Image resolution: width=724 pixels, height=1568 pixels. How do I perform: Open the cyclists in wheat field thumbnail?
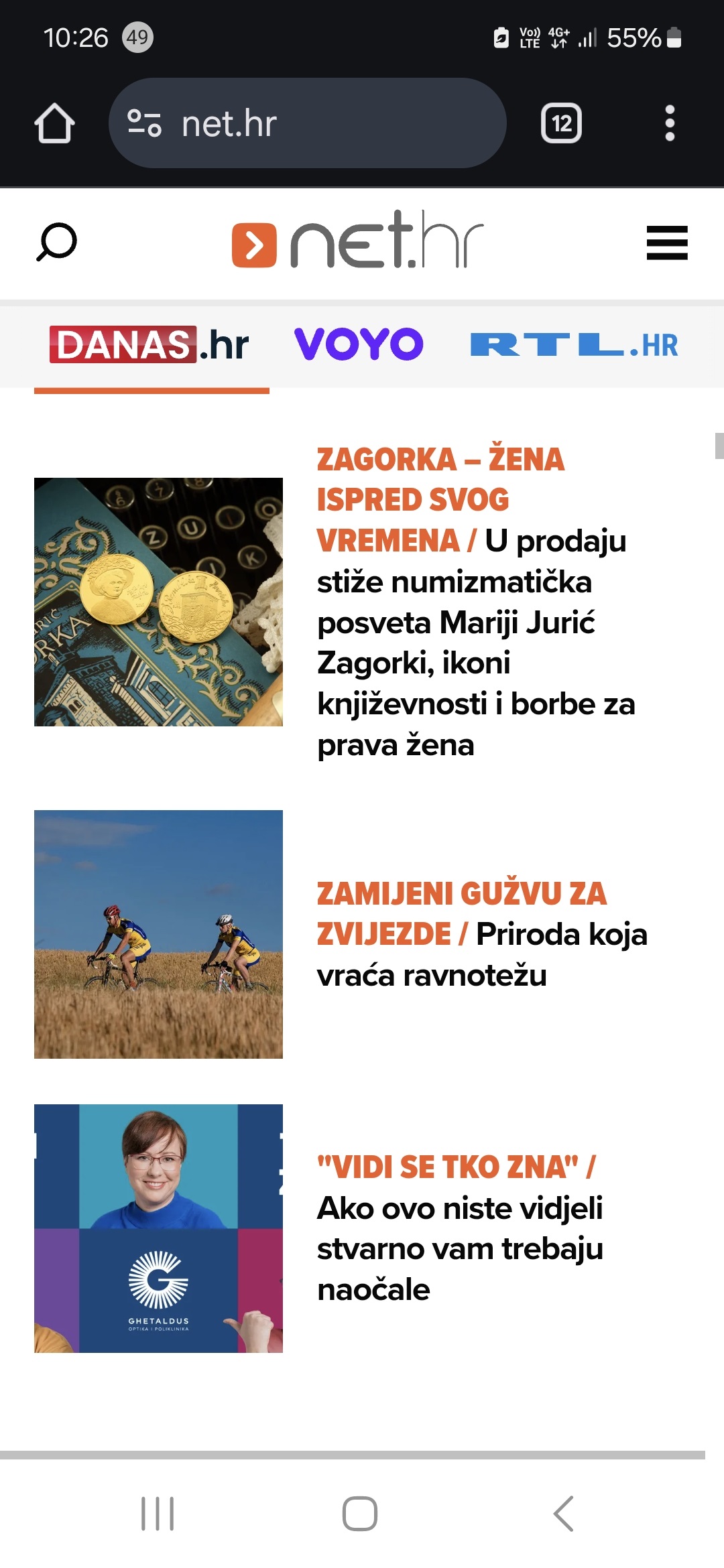coord(158,934)
